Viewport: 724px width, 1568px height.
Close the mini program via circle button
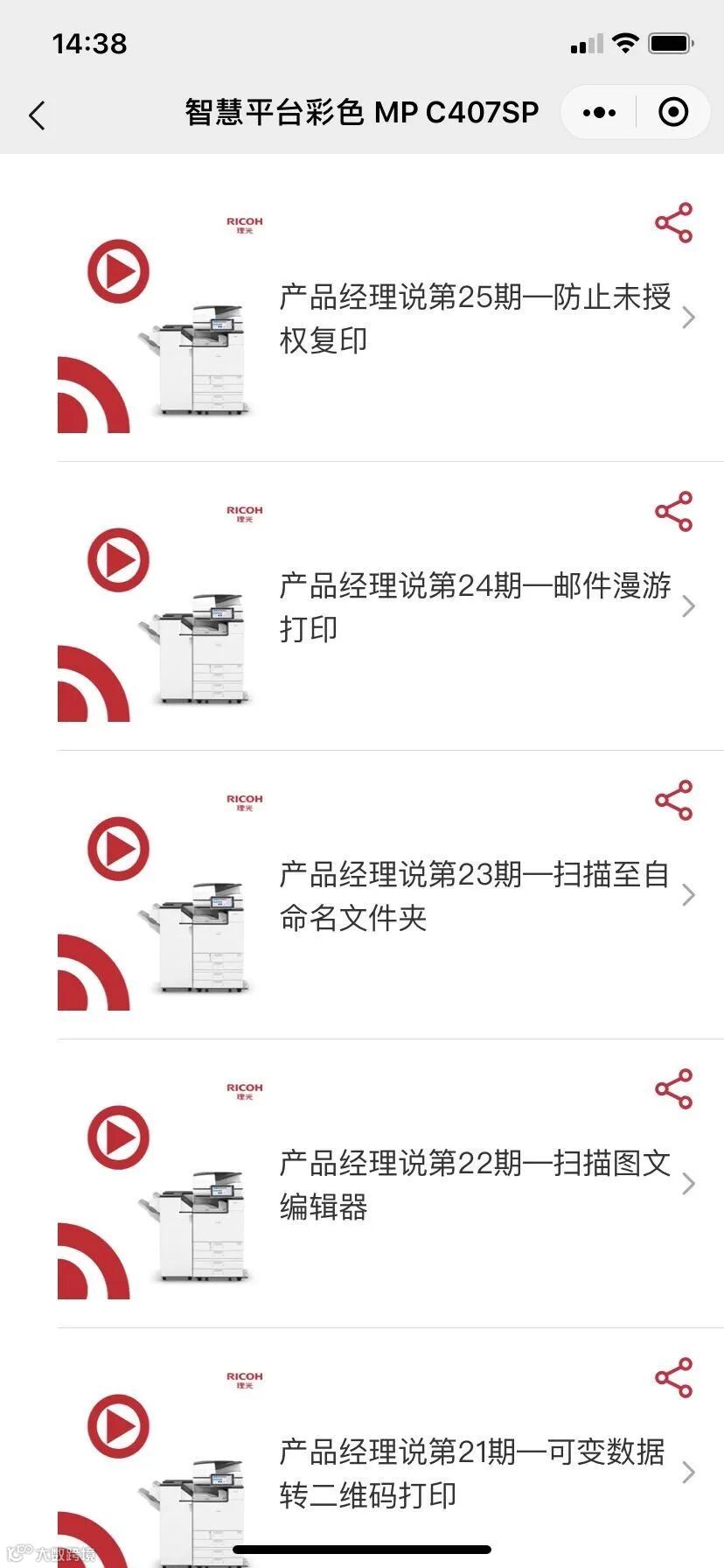click(x=672, y=113)
